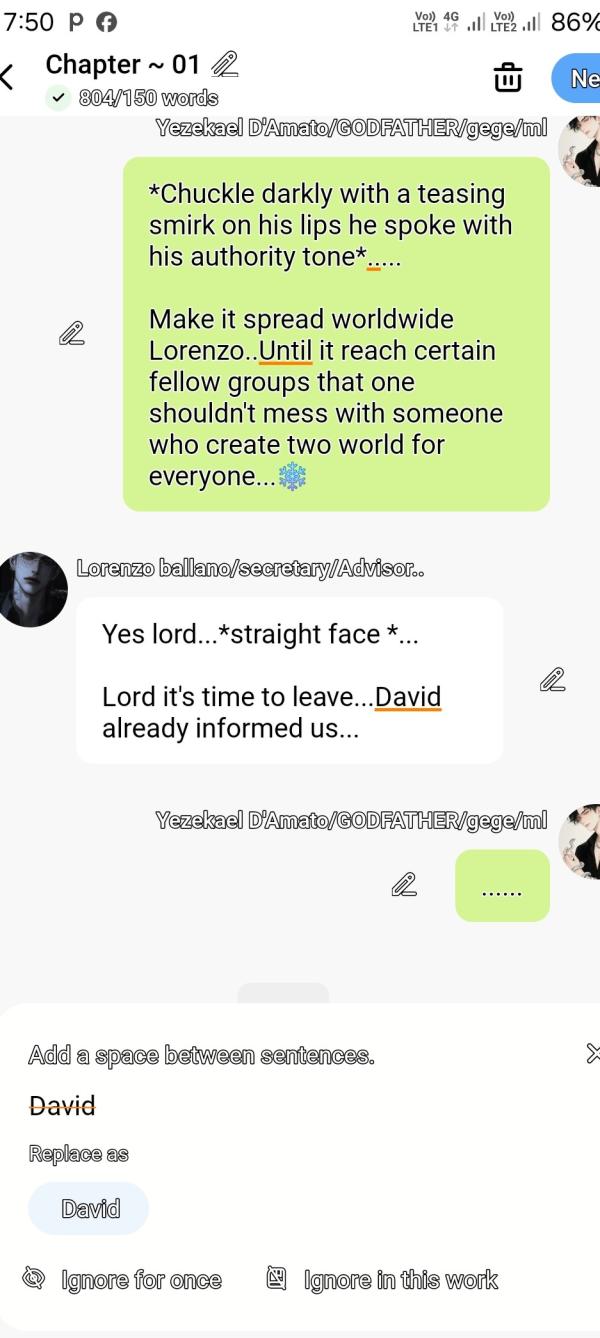600x1338 pixels.
Task: Choose Ignore for once
Action: (x=122, y=1279)
